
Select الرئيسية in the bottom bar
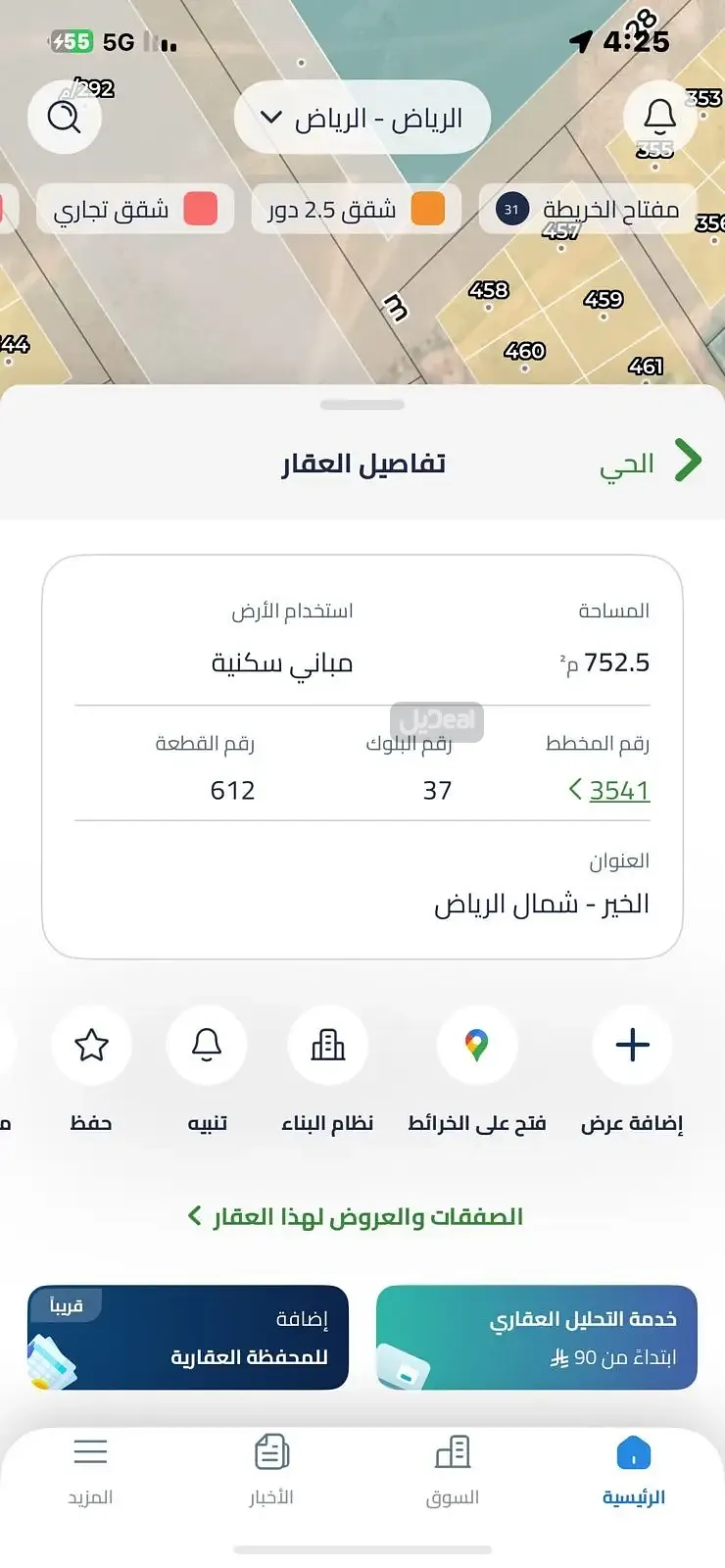click(633, 1475)
